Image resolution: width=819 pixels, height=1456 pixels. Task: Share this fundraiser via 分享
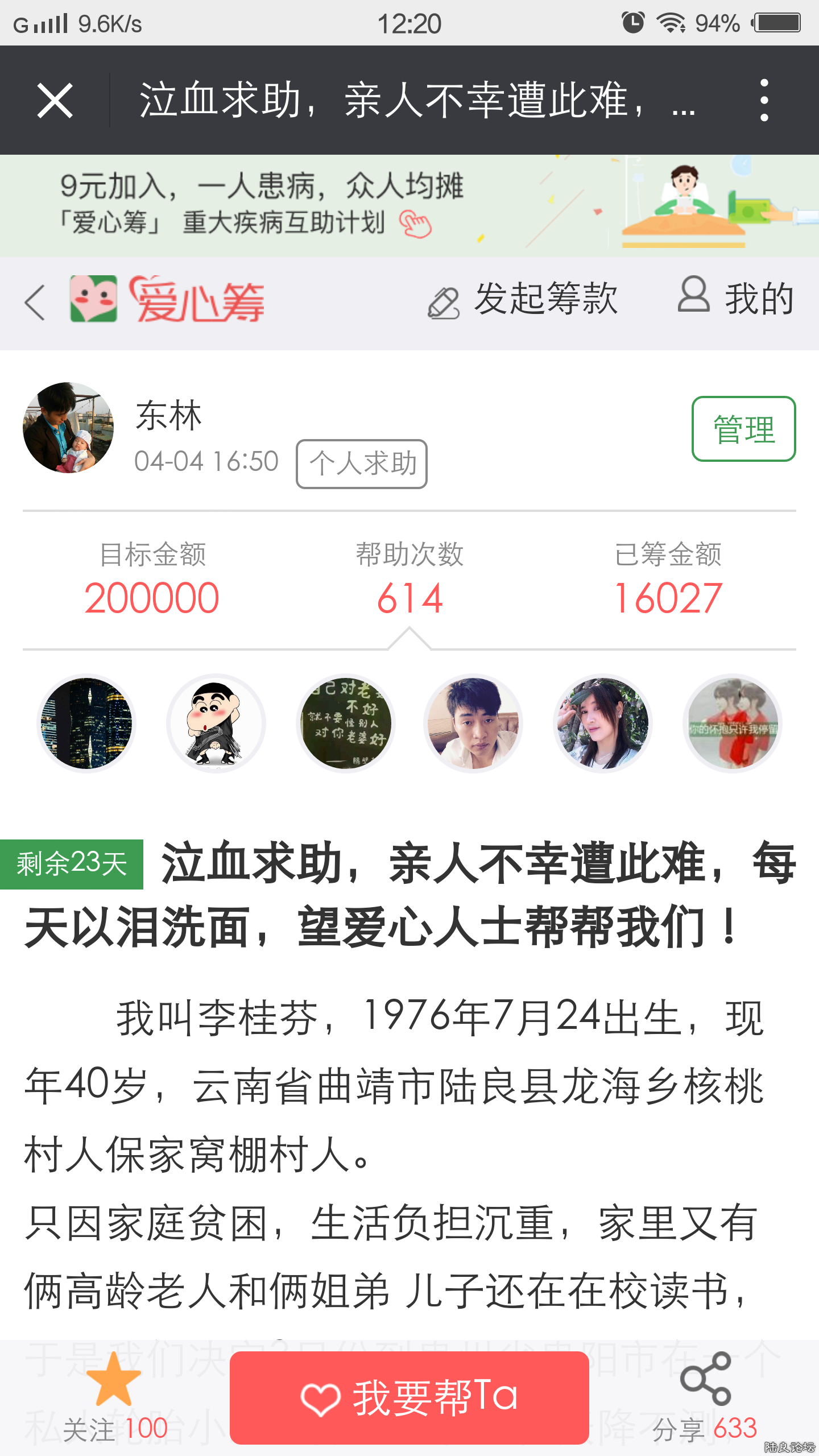click(705, 1396)
